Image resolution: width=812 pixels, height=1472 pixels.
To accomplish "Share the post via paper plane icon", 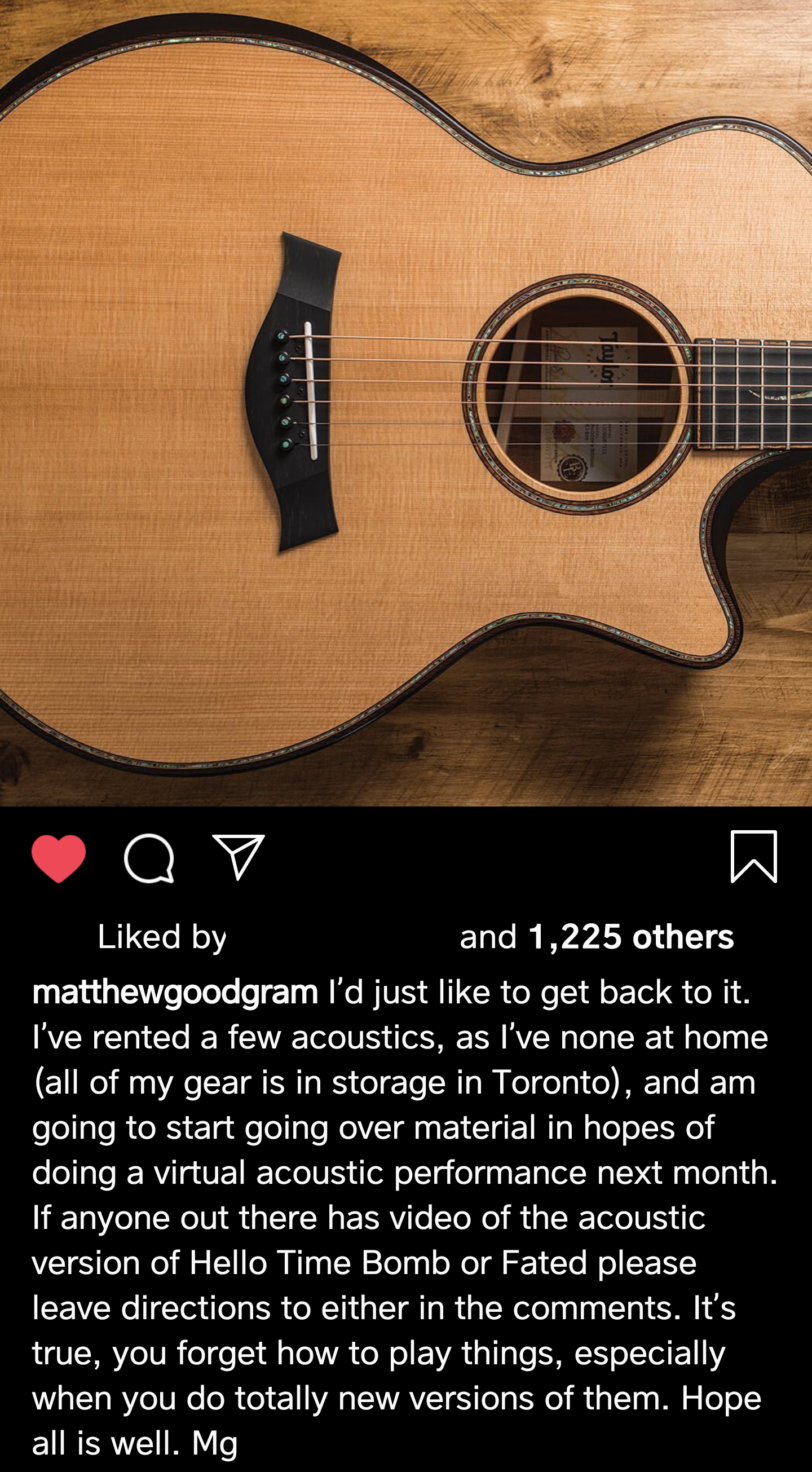I will pos(239,856).
